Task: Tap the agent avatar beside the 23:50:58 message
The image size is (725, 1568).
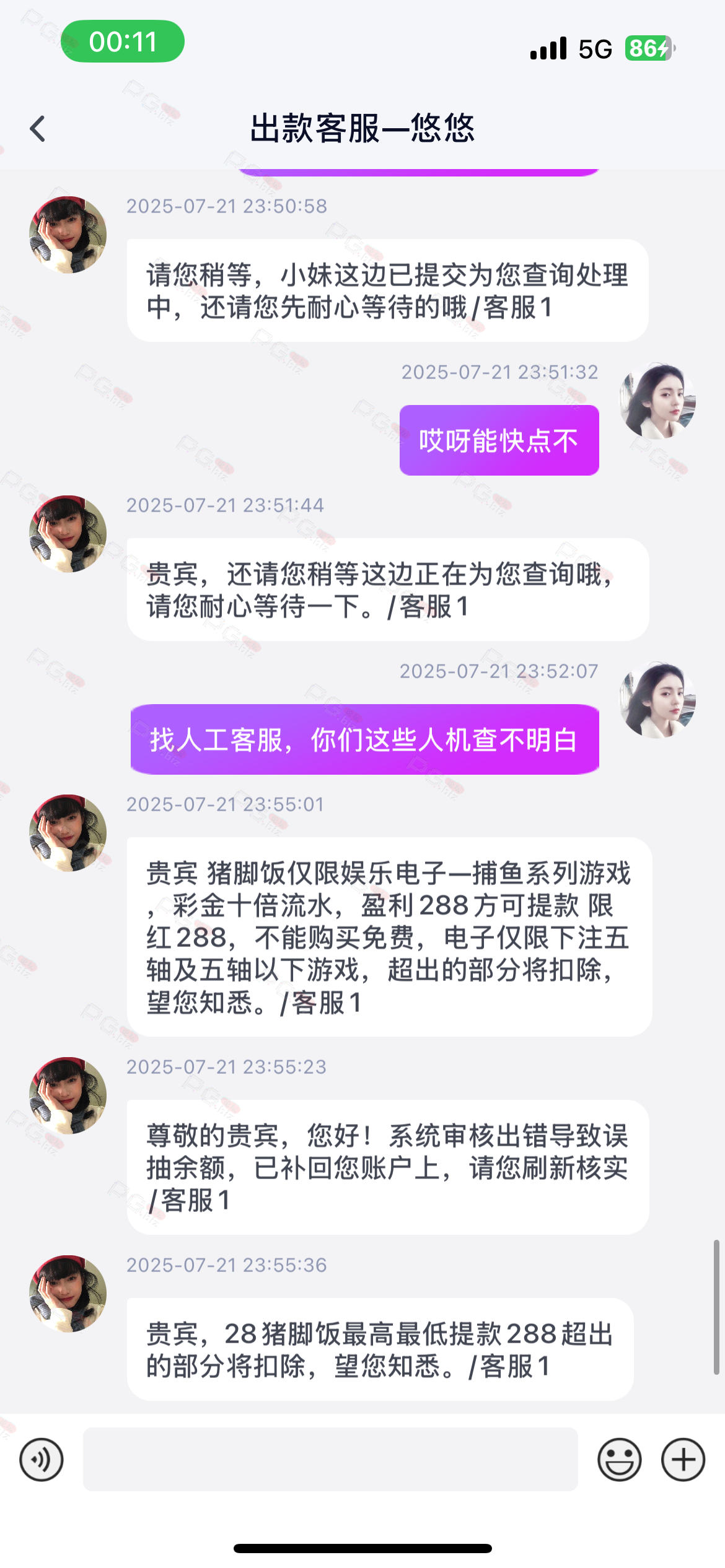Action: pos(68,235)
